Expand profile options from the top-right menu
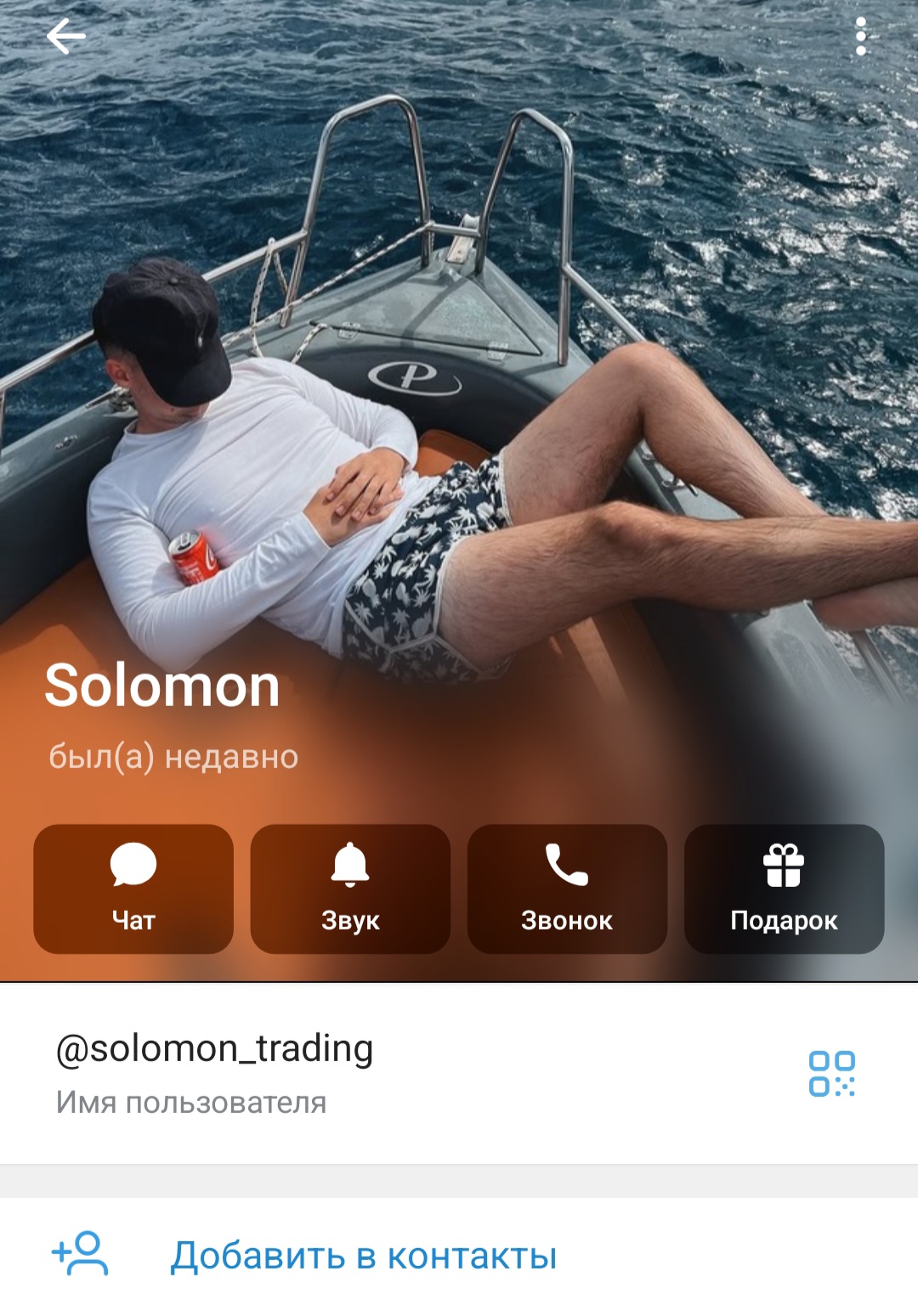This screenshot has height=1316, width=918. [x=862, y=36]
